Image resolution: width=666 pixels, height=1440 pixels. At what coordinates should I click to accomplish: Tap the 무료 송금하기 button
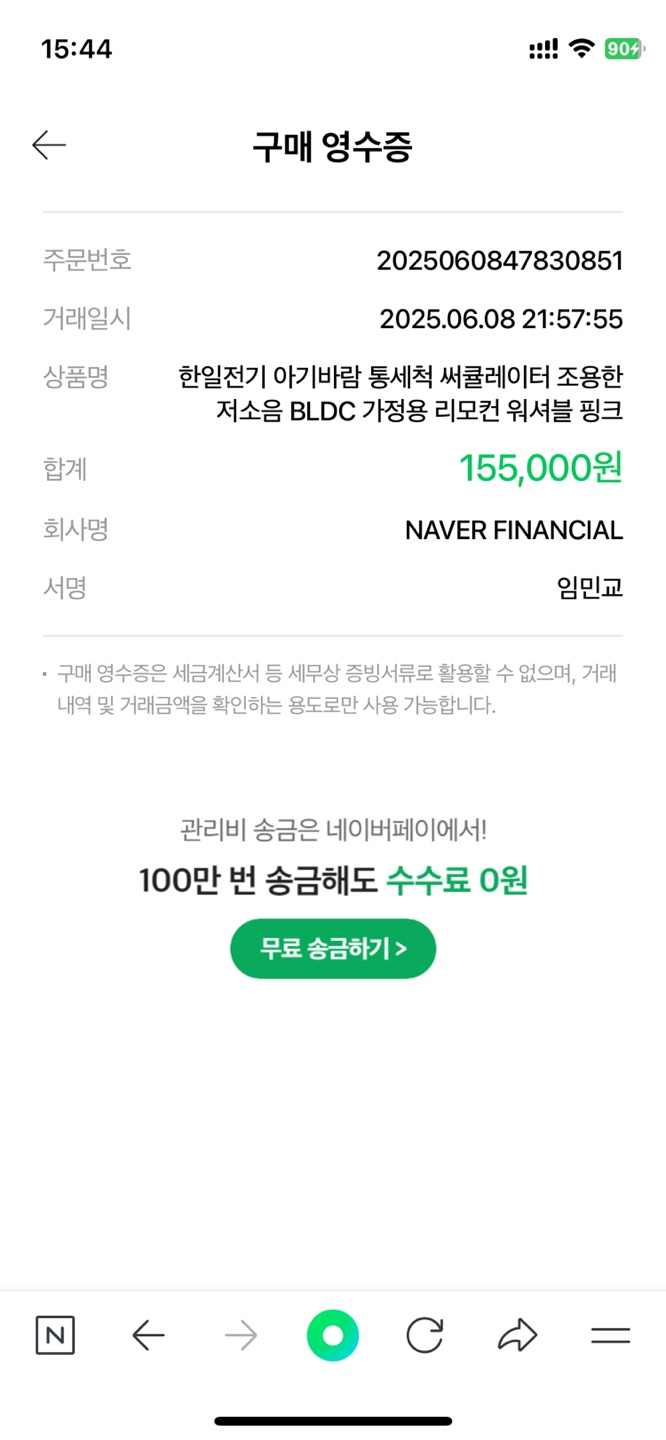(333, 948)
